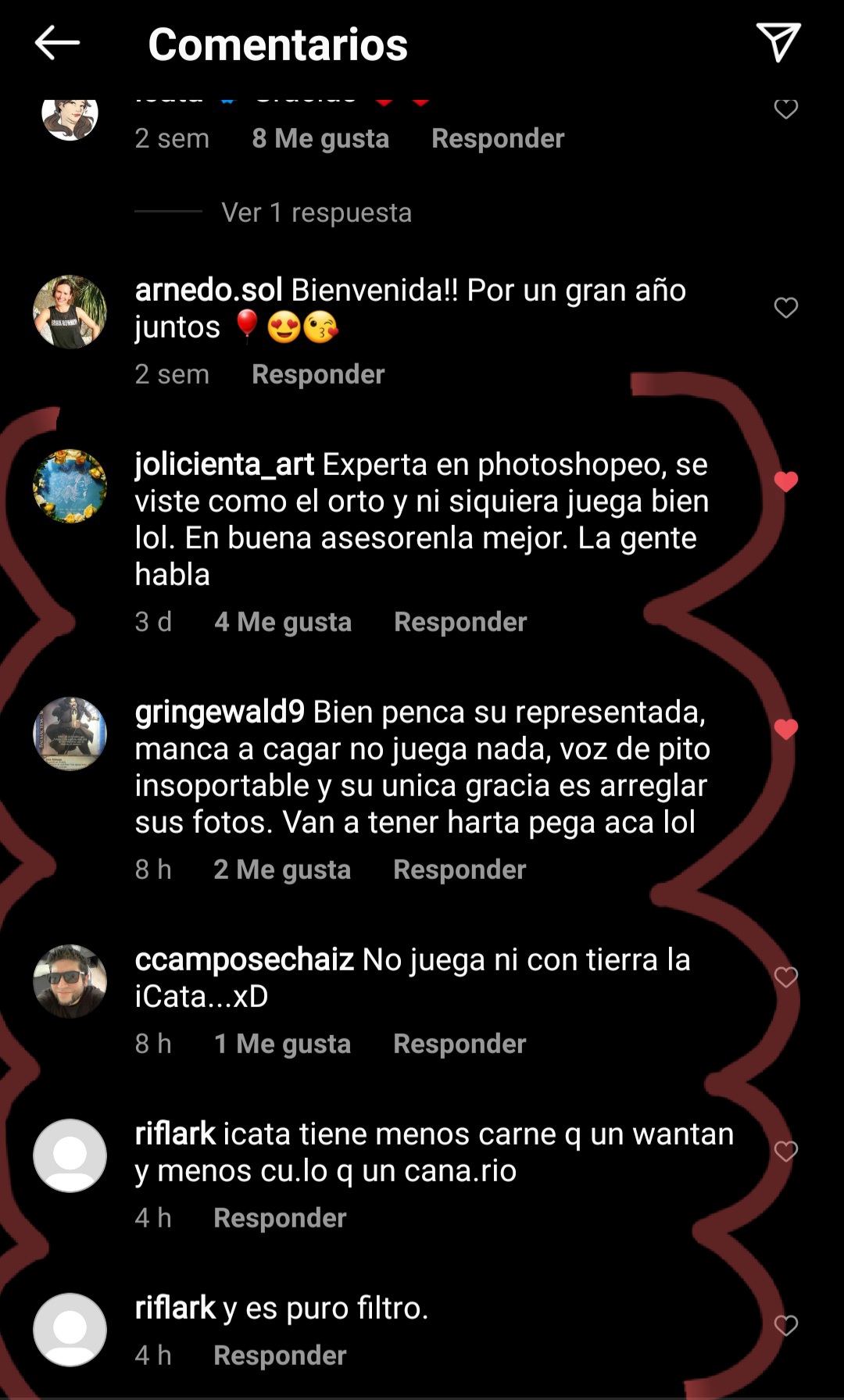
Task: Reply to riflark's wantan comment
Action: point(280,1218)
